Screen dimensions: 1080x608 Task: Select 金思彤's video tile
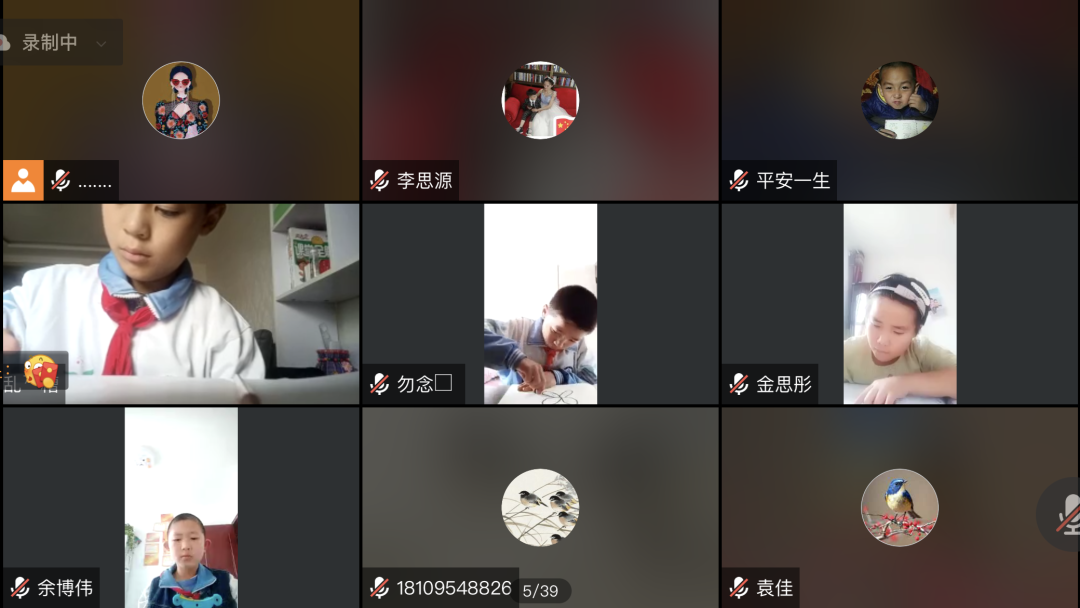click(899, 304)
